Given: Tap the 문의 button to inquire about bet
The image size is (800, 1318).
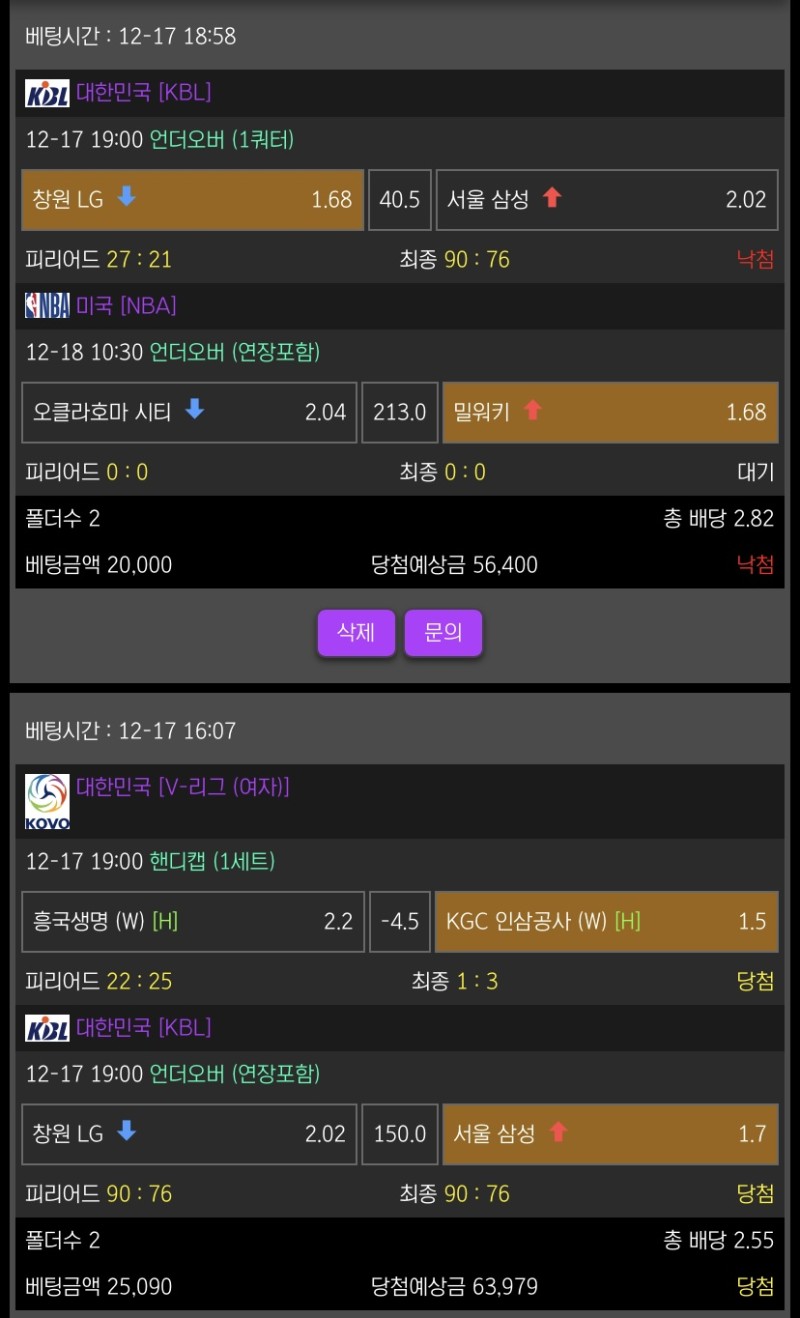Looking at the screenshot, I should click(443, 633).
